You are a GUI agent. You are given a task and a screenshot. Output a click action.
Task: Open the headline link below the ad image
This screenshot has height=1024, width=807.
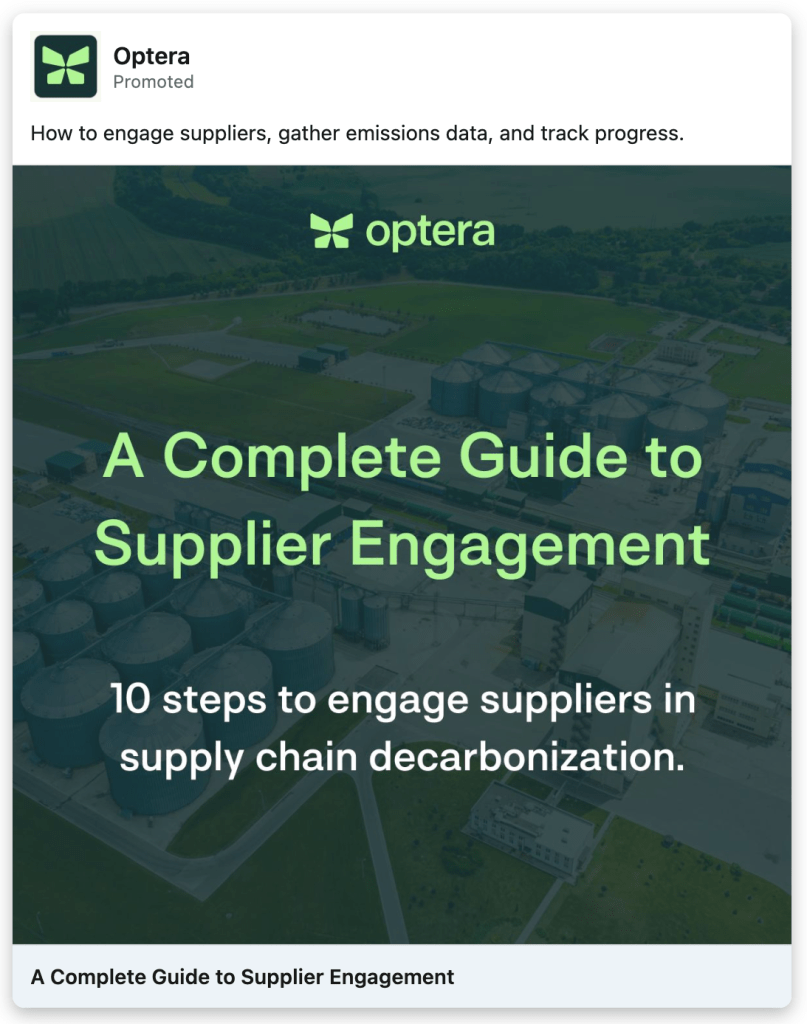point(242,976)
